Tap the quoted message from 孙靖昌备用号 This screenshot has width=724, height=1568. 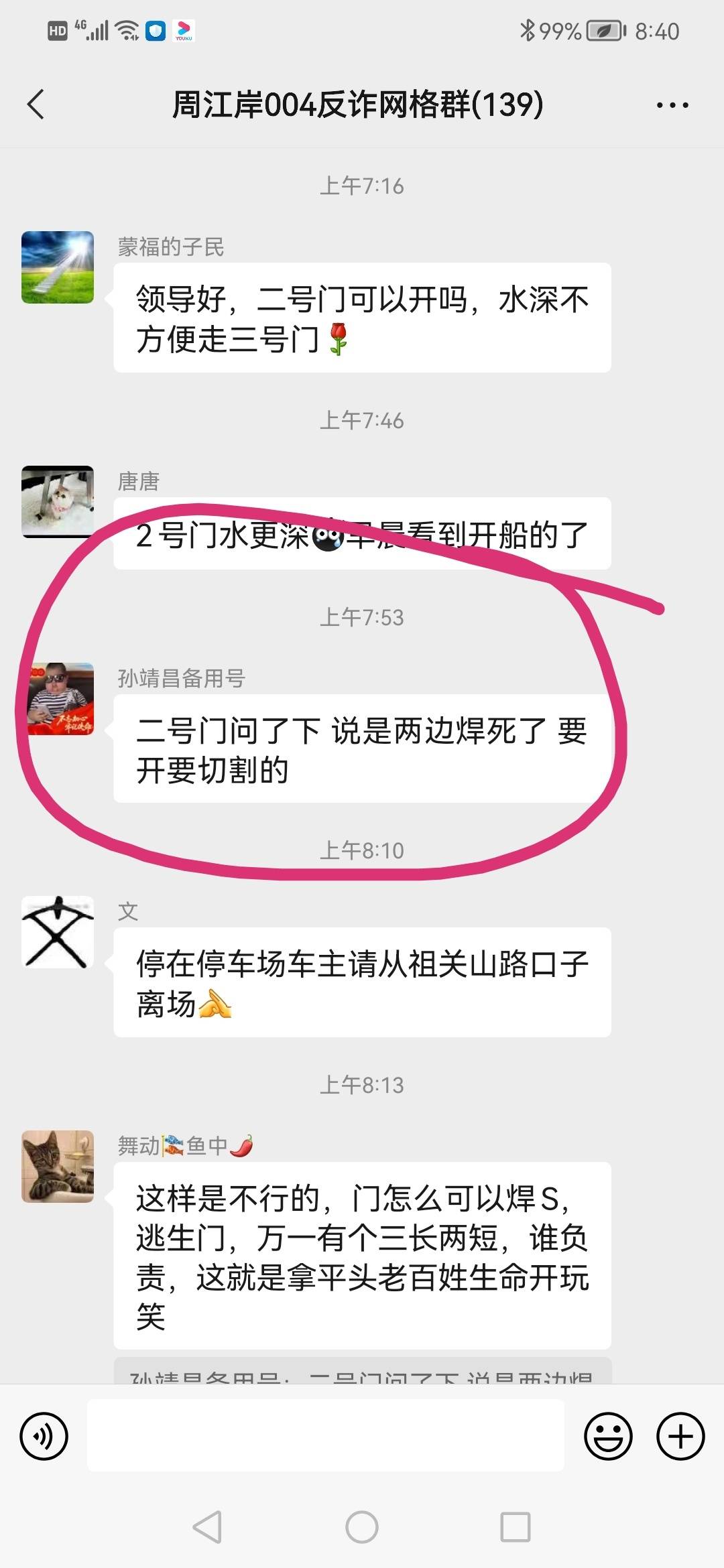[x=362, y=1372]
